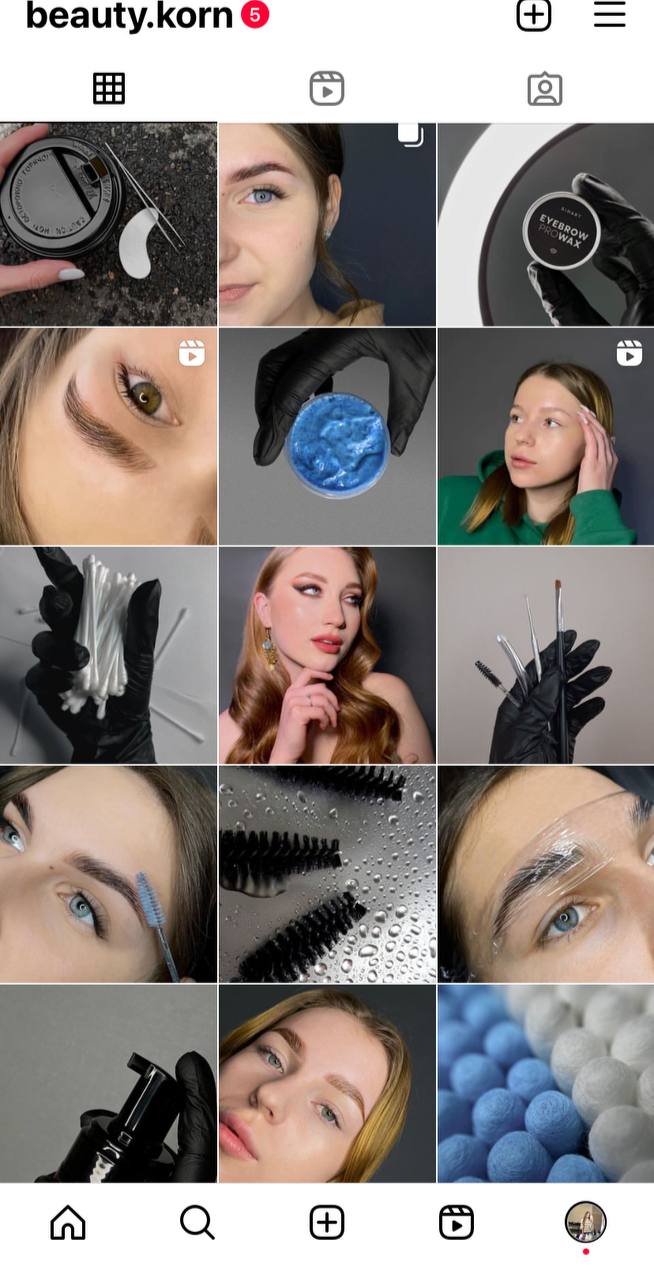Open the girl in green hoodie reel
Viewport: 654px width, 1280px height.
pyautogui.click(x=546, y=437)
